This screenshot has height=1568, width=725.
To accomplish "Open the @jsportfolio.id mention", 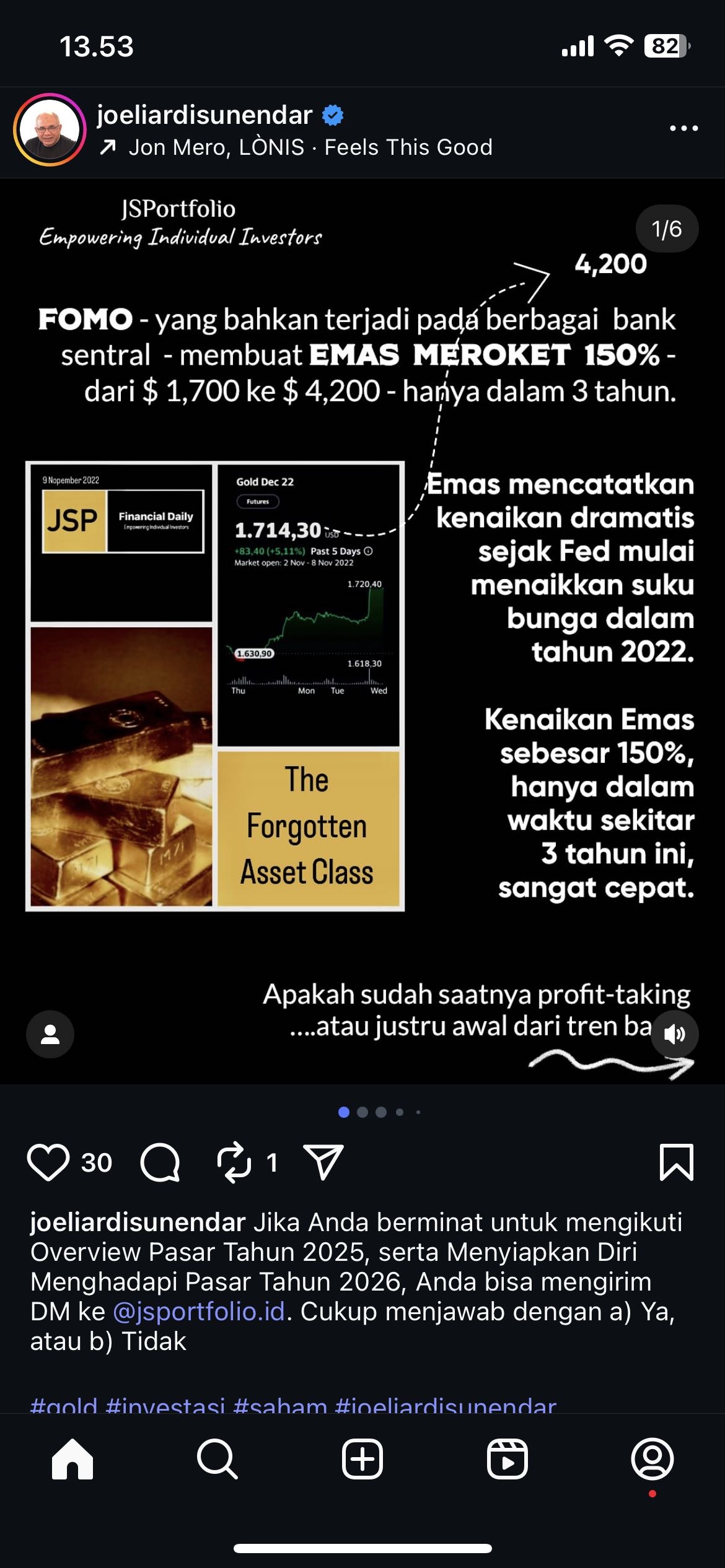I will (199, 1312).
